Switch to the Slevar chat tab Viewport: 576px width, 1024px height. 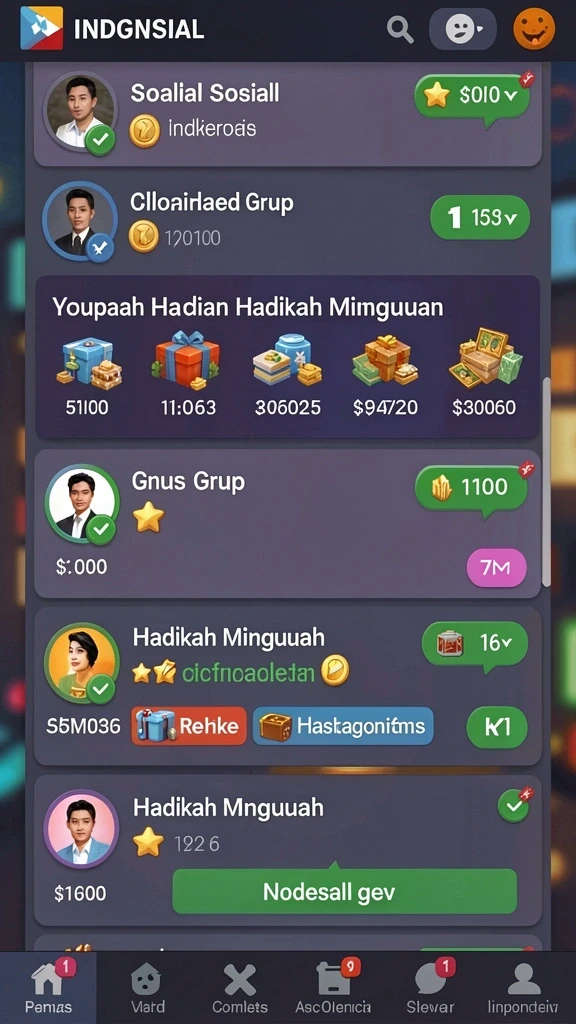coord(430,987)
